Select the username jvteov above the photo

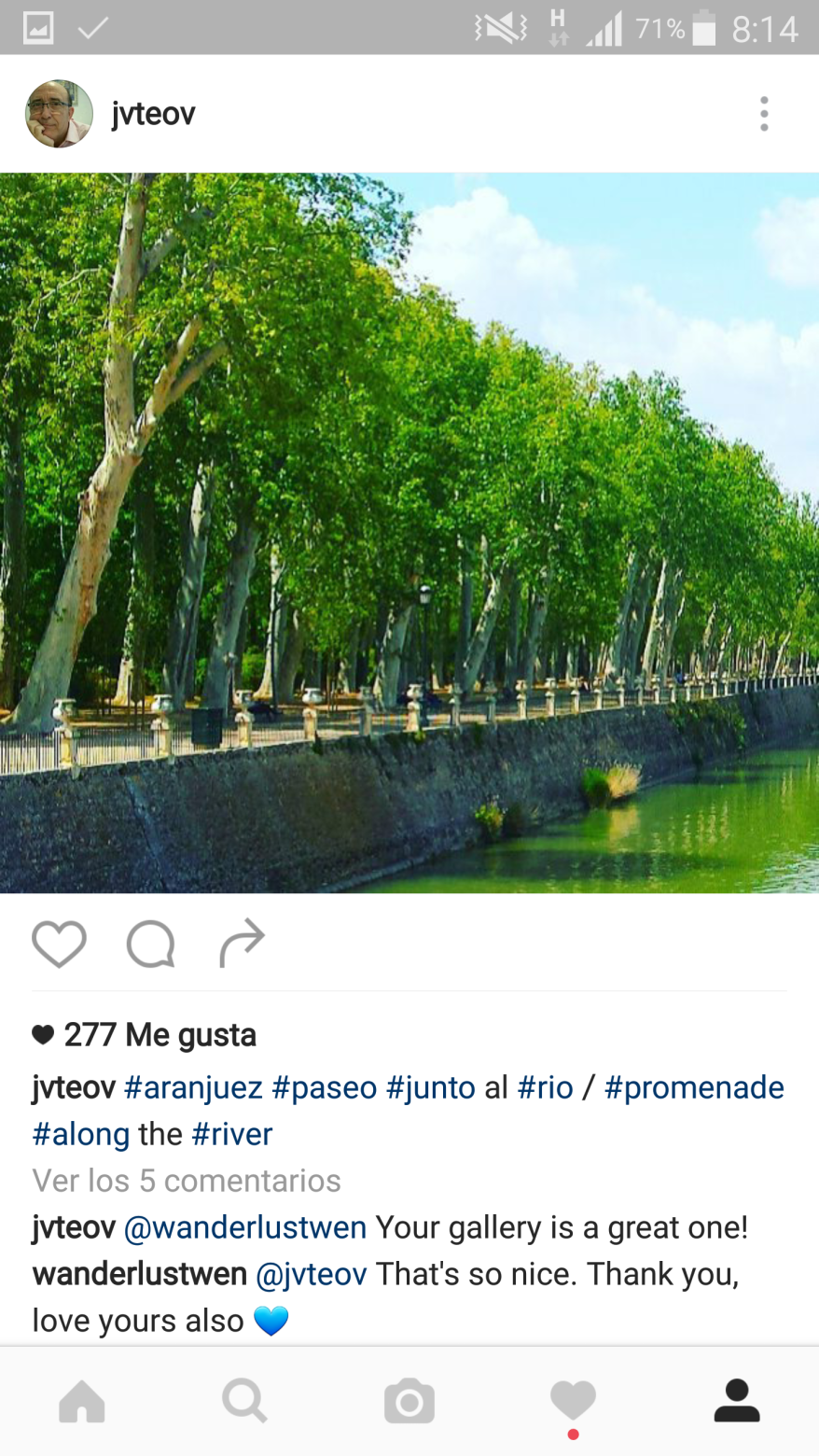[x=152, y=113]
